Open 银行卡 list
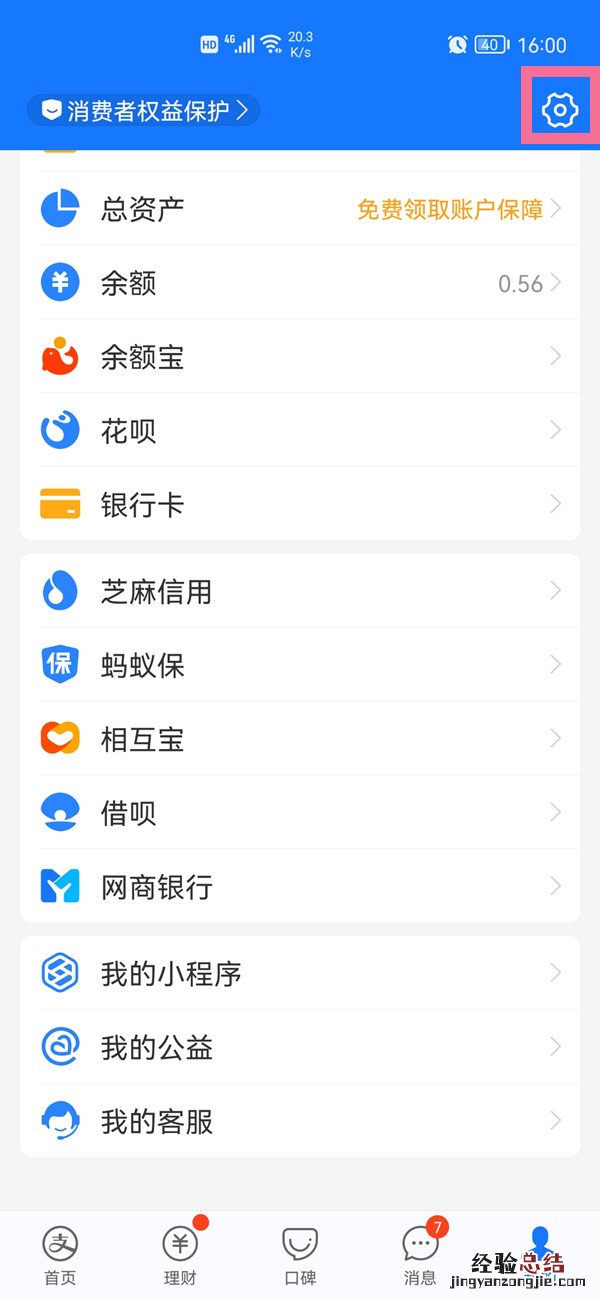Screen dimensions: 600x1300 coord(300,505)
